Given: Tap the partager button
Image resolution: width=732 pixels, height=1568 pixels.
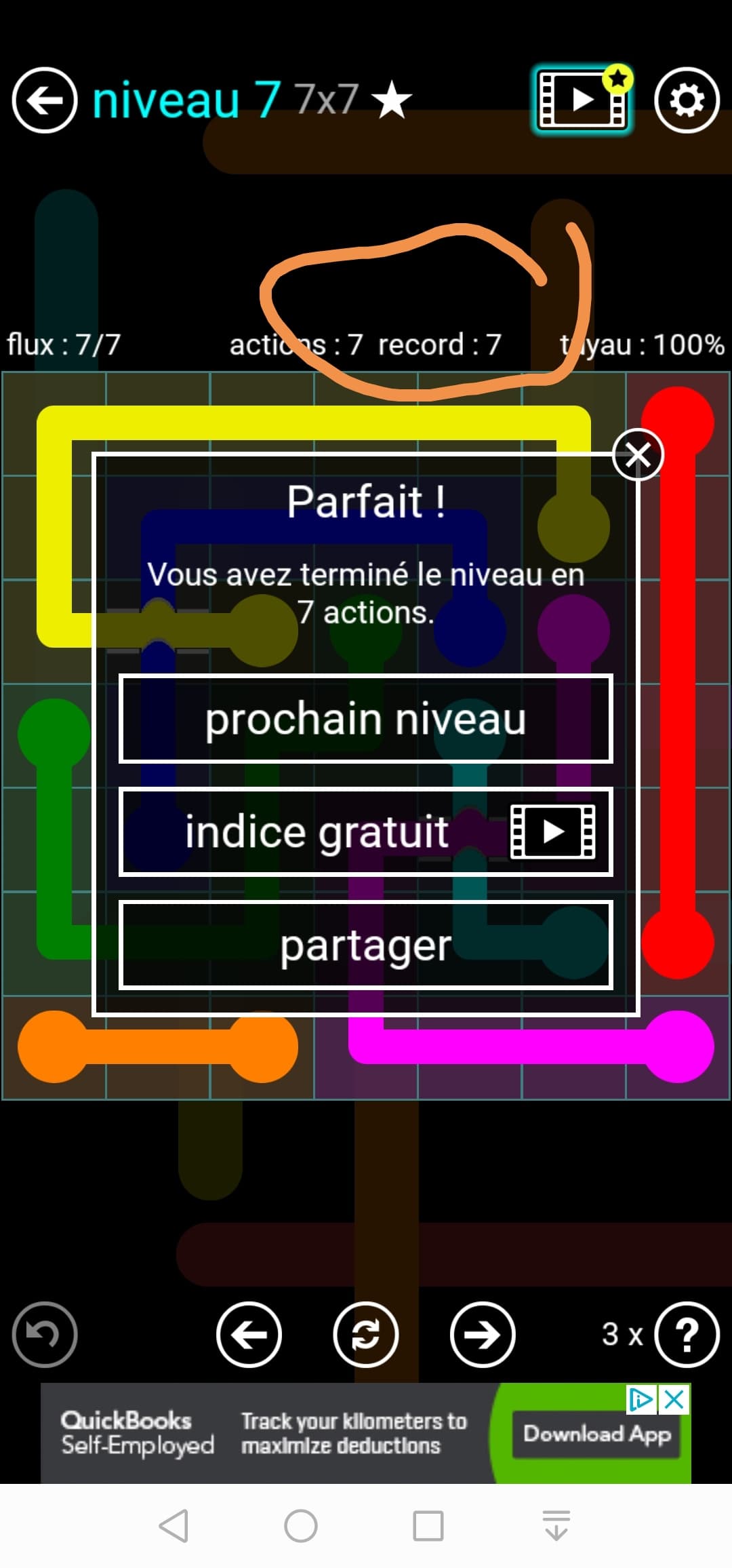Looking at the screenshot, I should click(366, 945).
